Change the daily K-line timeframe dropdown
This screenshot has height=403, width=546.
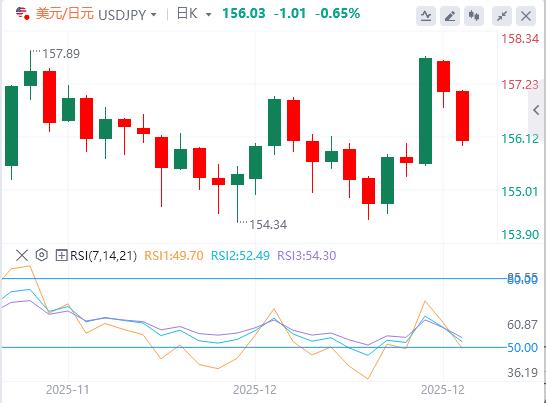tap(194, 14)
